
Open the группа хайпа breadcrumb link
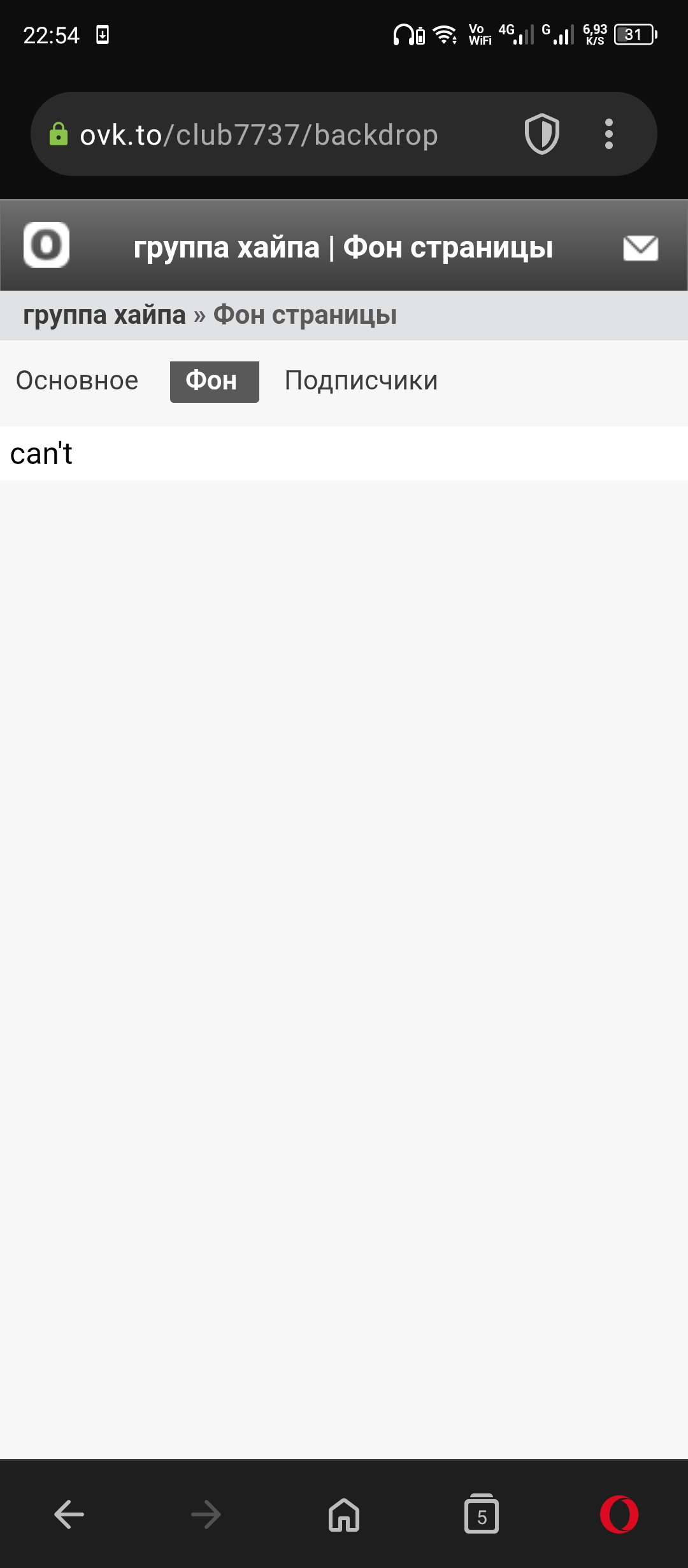[104, 315]
